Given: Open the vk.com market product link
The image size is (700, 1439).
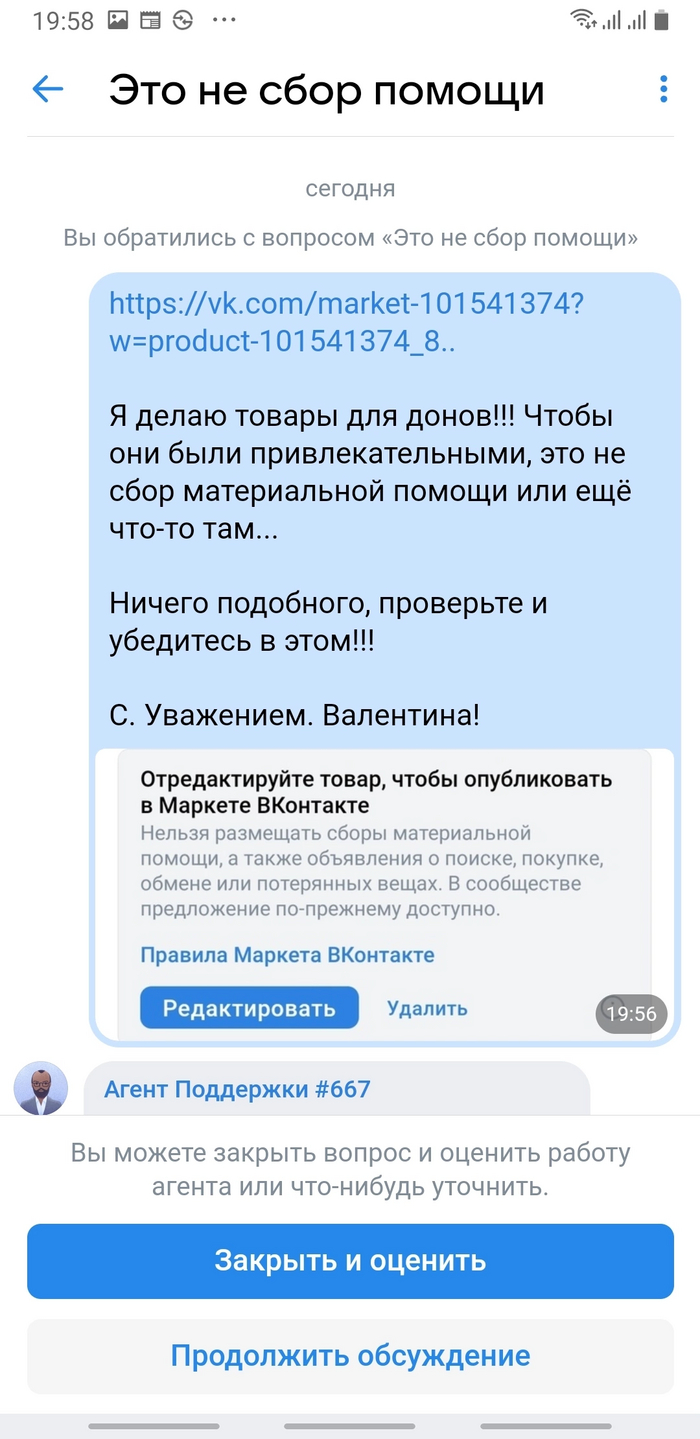Looking at the screenshot, I should [345, 322].
